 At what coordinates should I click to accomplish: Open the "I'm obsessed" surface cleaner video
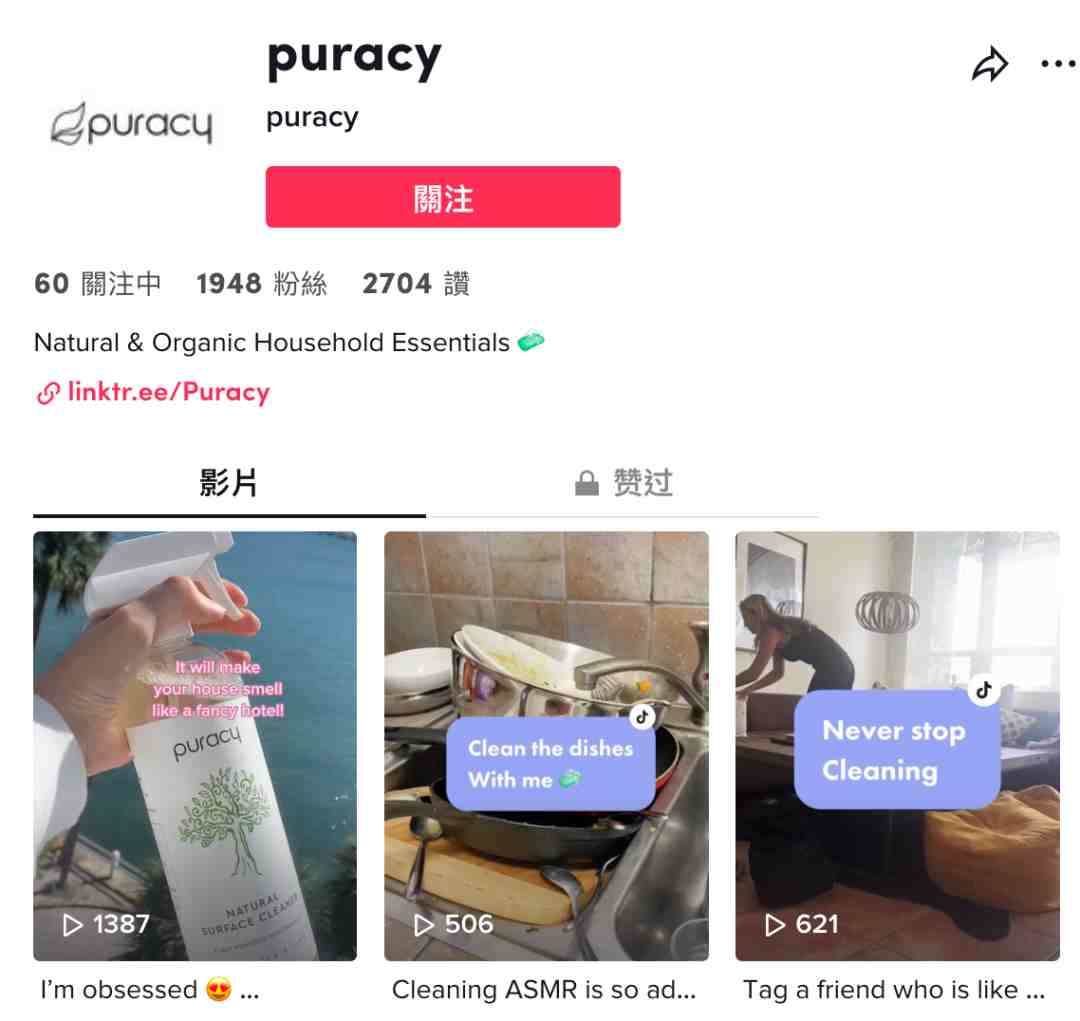195,745
